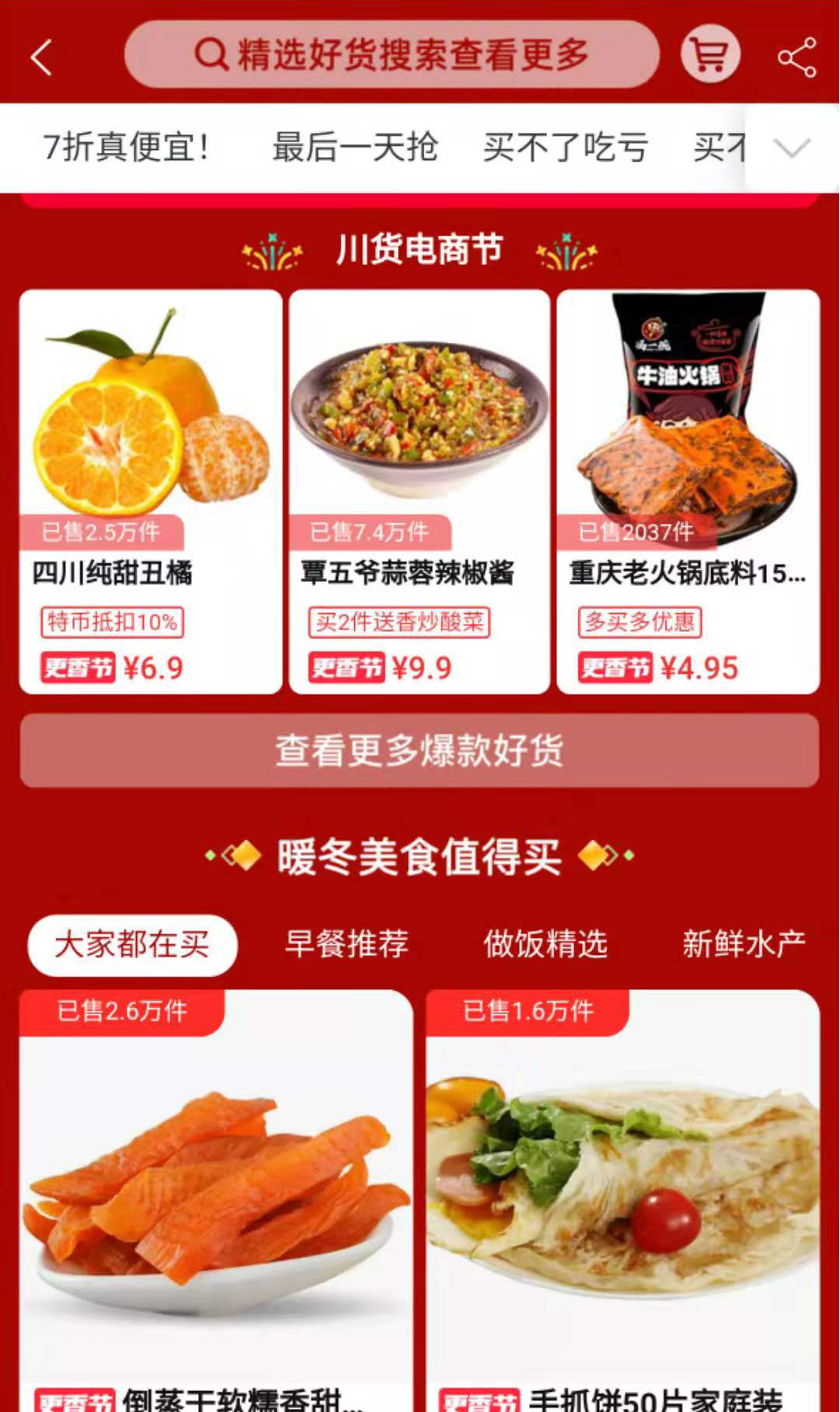Switch to the 7折真便宜! tab
Image resolution: width=840 pixels, height=1412 pixels.
point(126,147)
